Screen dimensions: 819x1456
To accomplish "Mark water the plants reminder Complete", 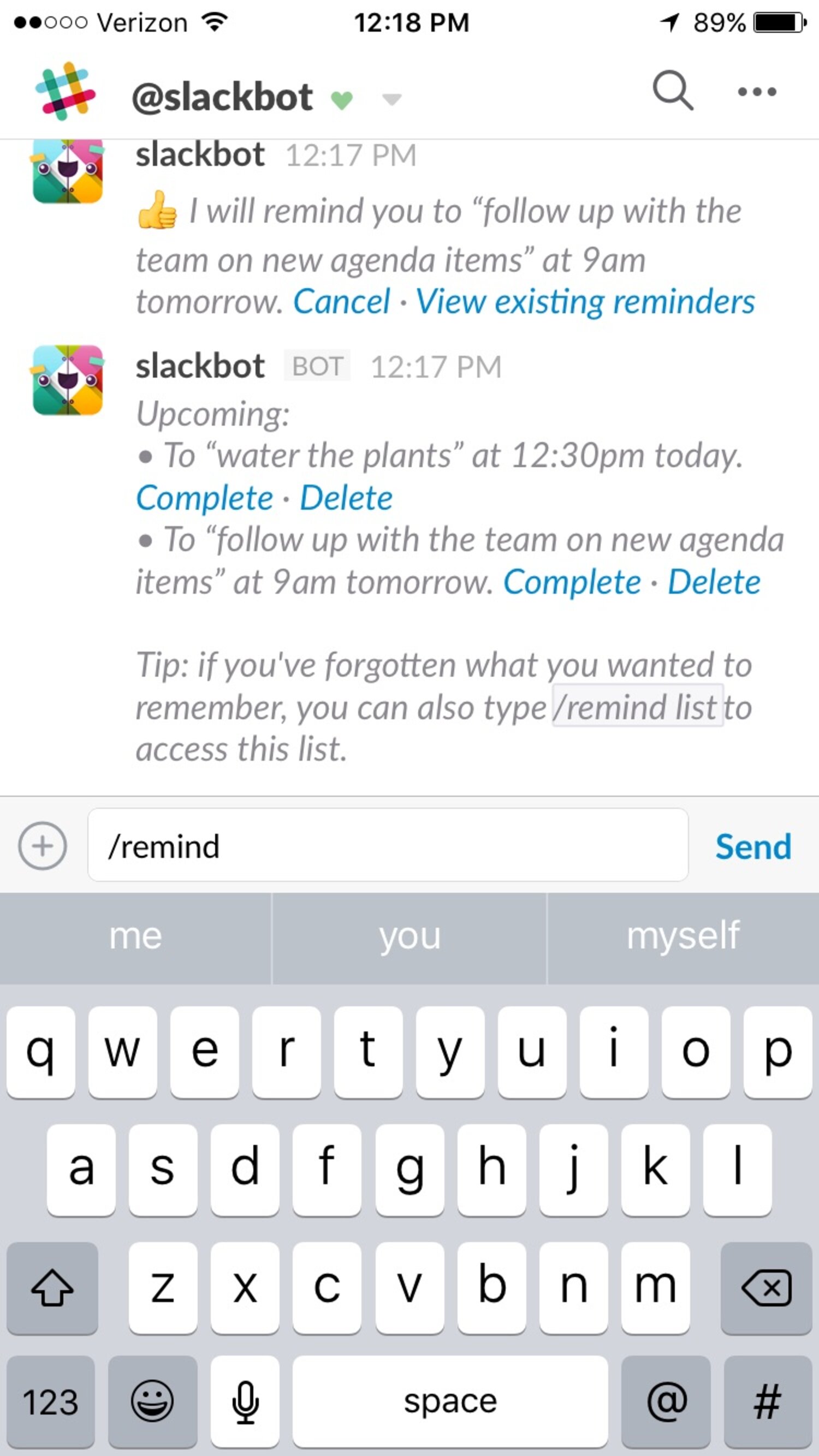I will (x=205, y=499).
